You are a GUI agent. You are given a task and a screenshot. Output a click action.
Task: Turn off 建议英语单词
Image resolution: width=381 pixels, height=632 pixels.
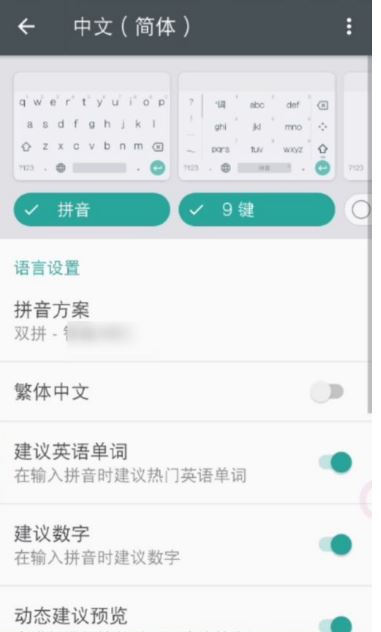click(x=335, y=462)
